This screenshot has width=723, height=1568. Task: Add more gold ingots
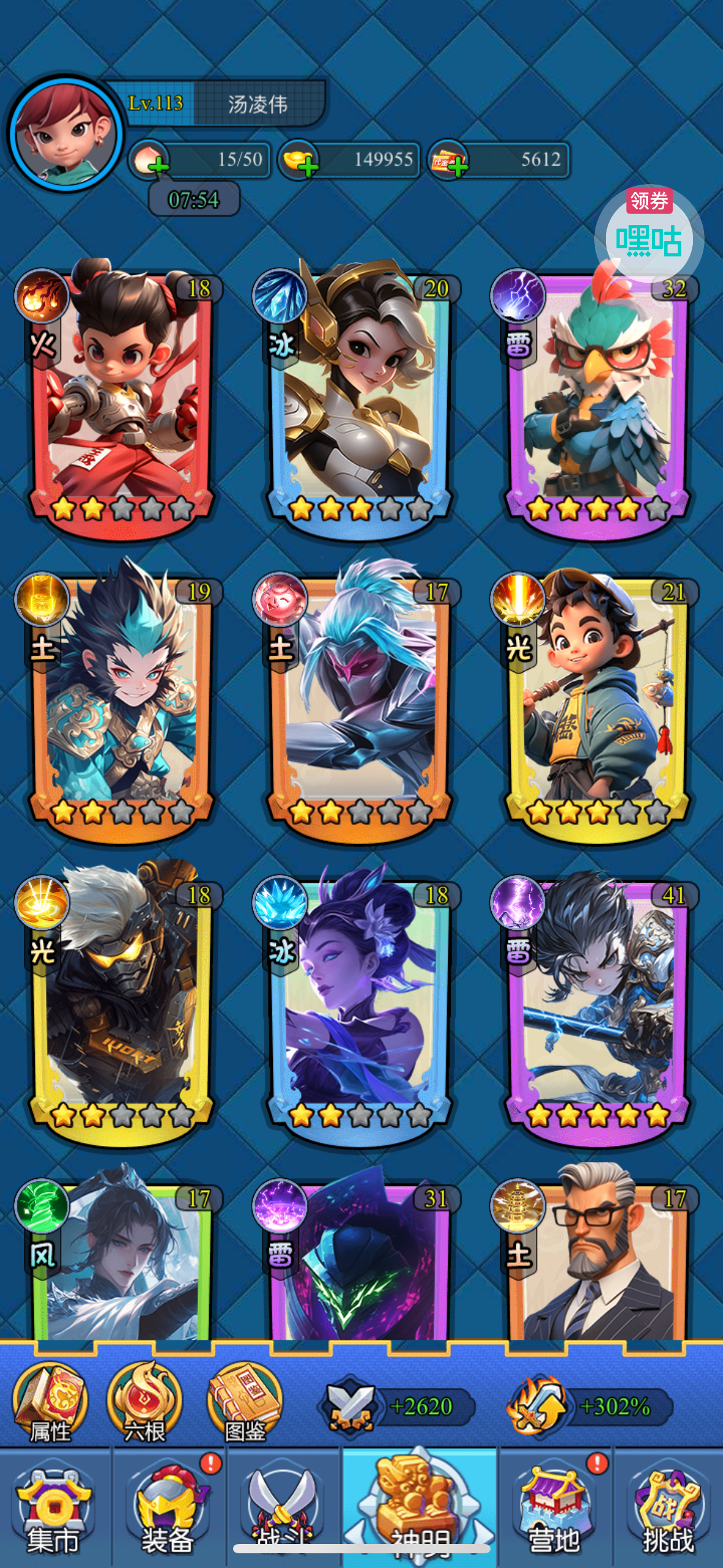click(308, 166)
